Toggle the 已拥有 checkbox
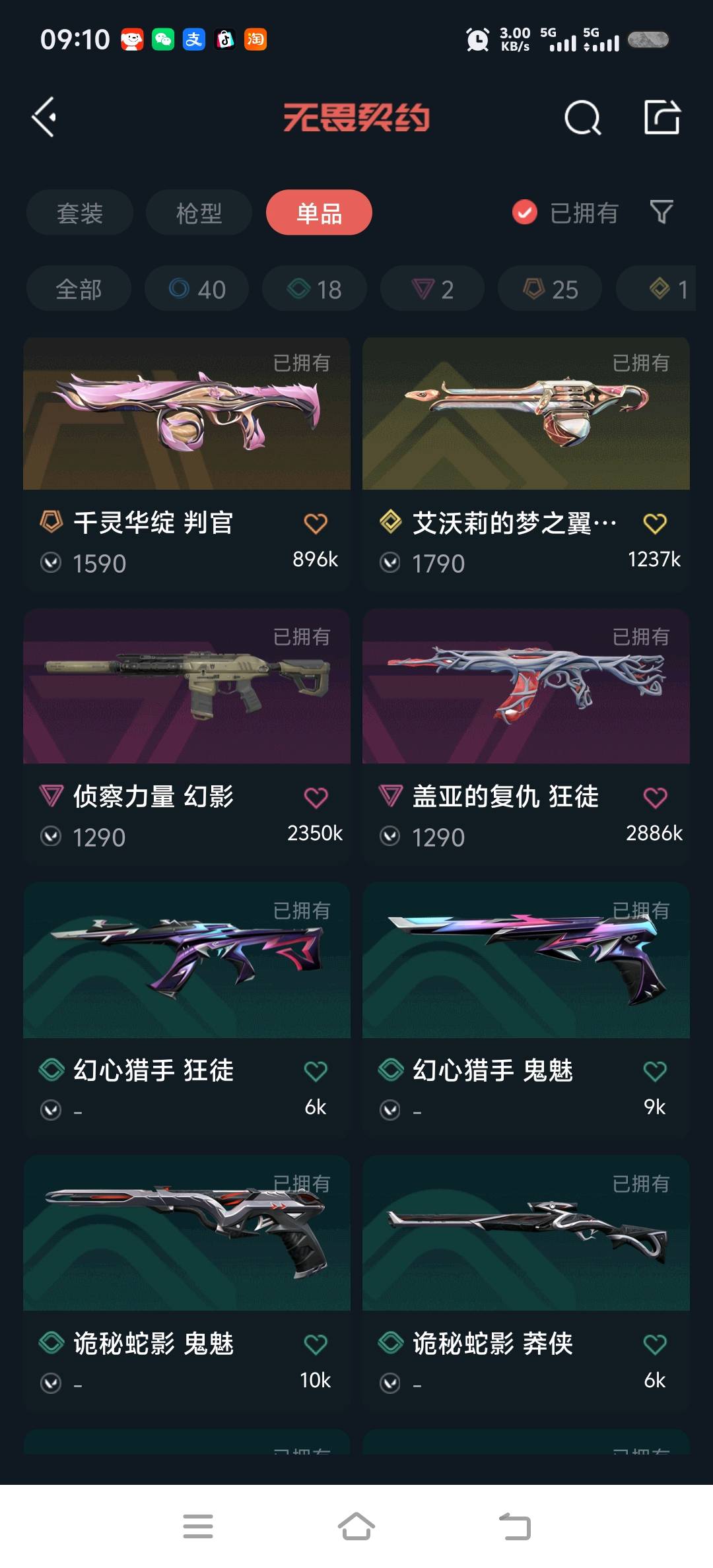 (x=525, y=212)
